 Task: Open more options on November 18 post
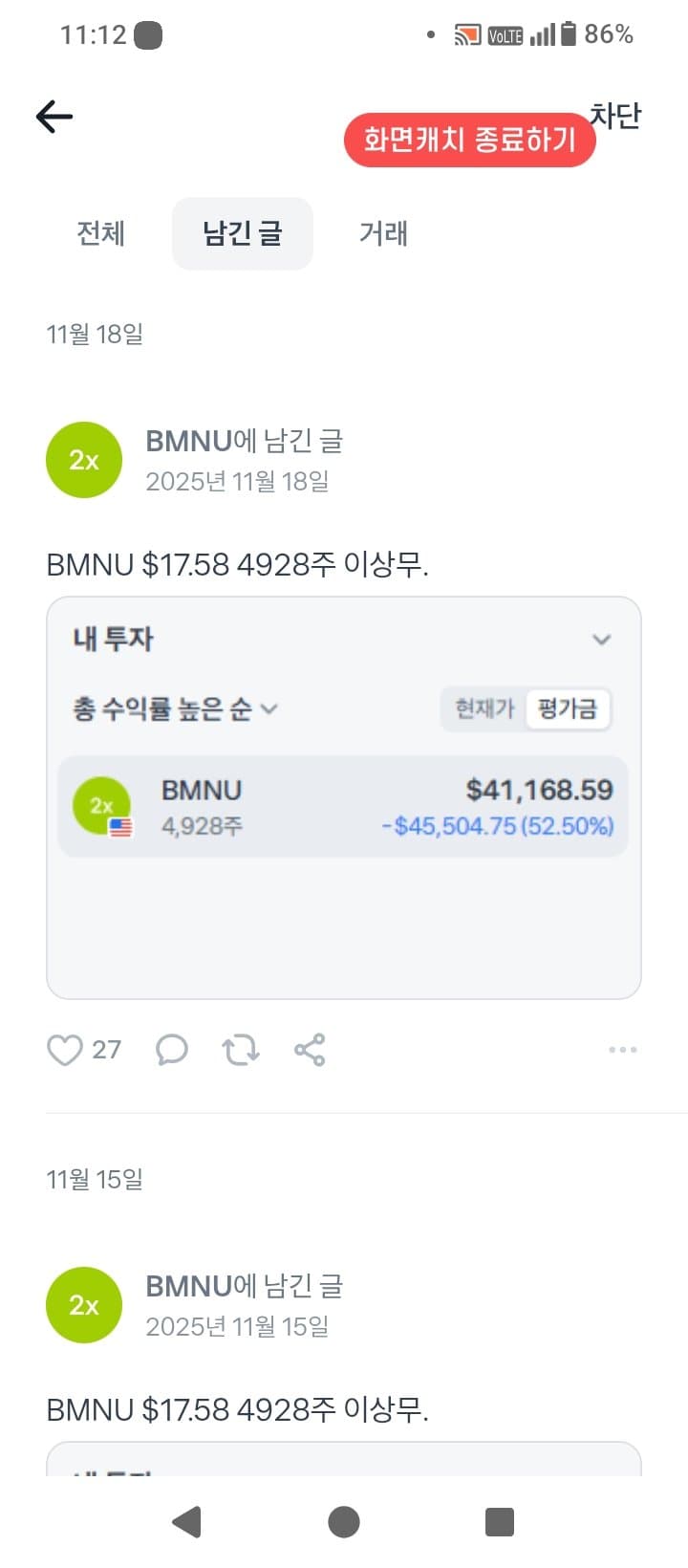[x=622, y=1050]
